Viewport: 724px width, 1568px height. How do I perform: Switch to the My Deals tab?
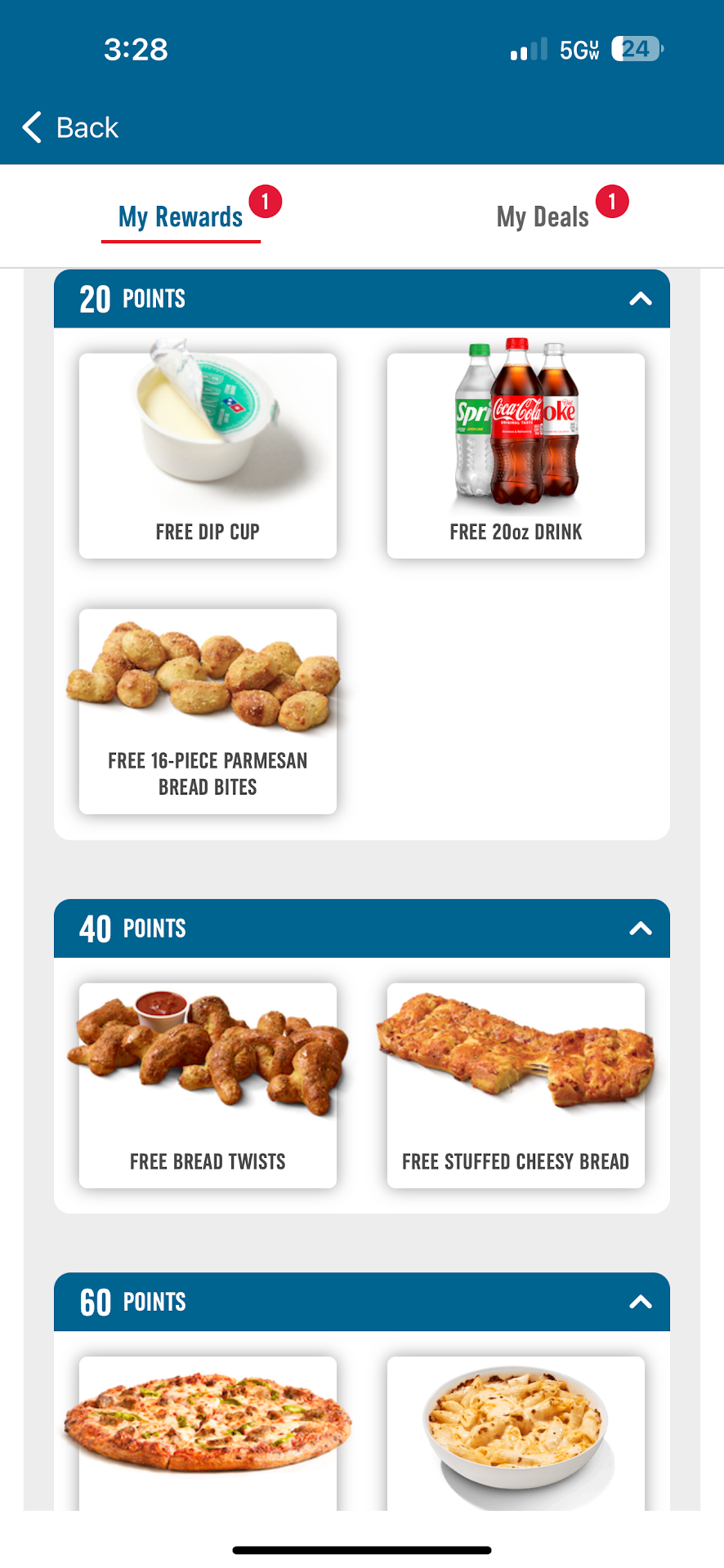tap(543, 217)
